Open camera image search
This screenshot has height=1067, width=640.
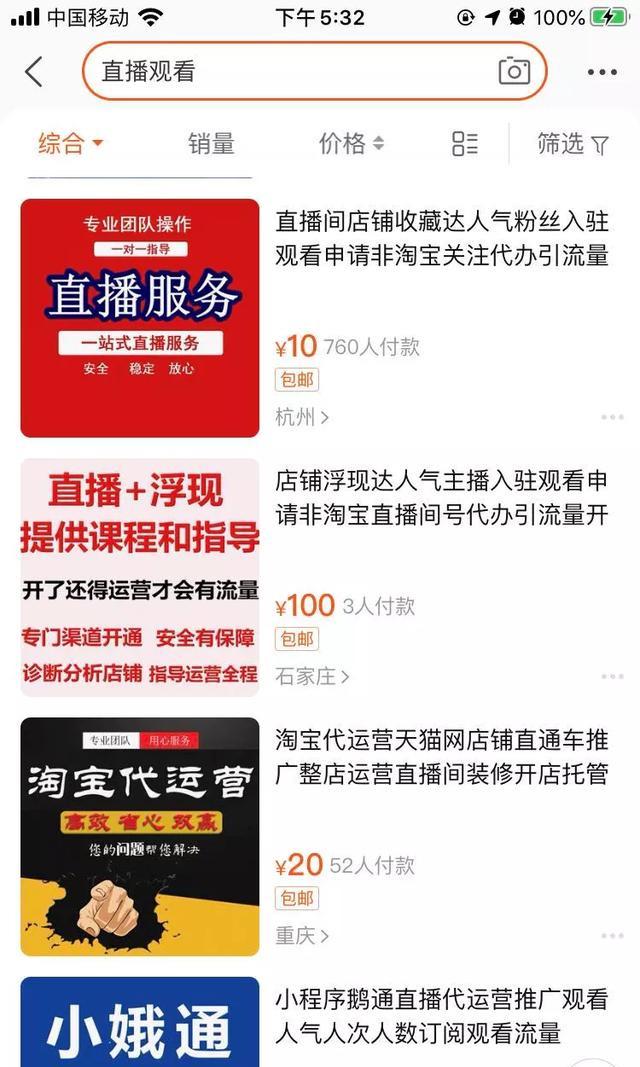514,71
